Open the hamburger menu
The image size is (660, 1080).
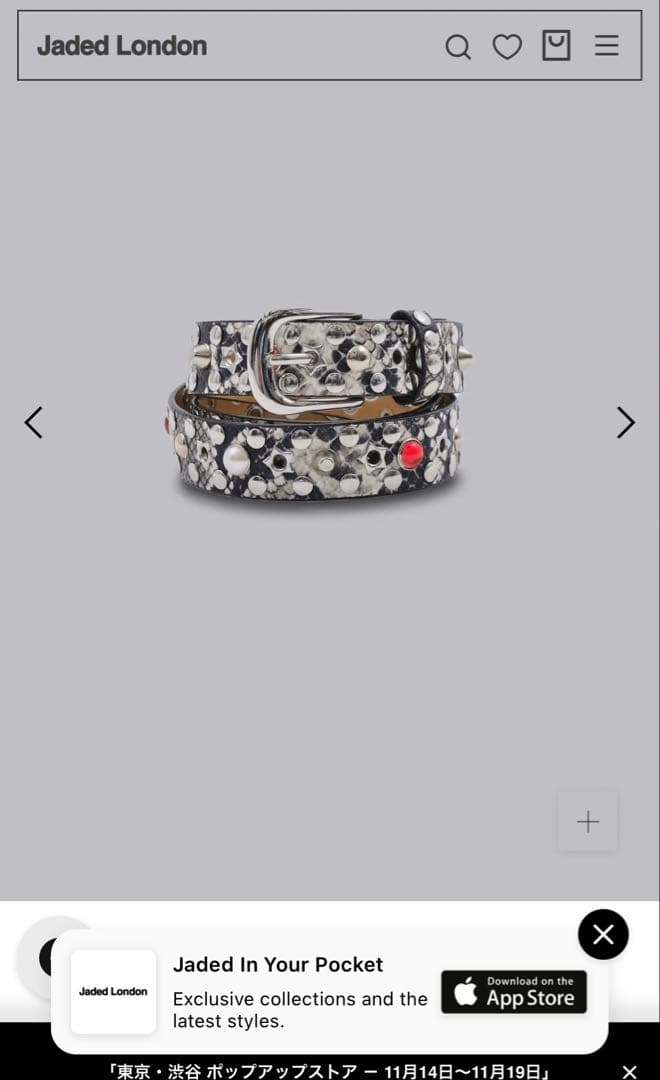tap(607, 46)
